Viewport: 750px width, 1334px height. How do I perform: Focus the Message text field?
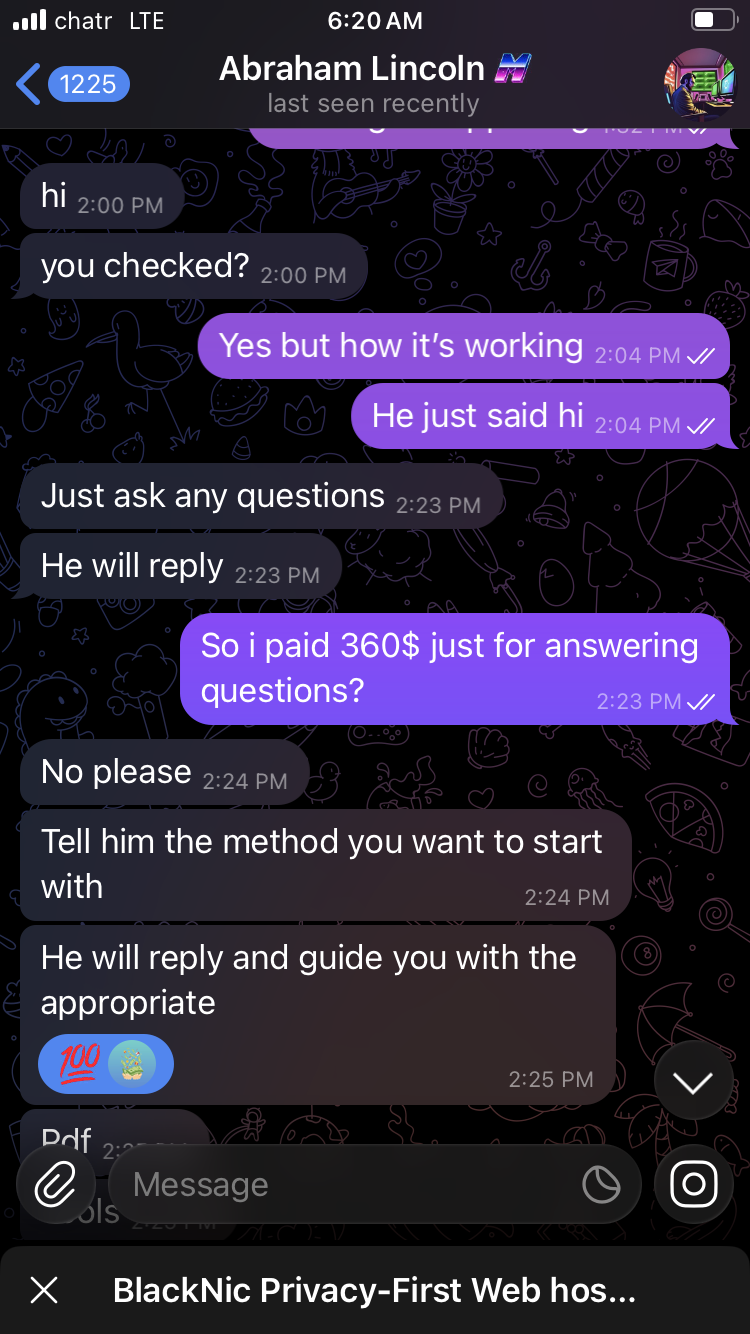[x=340, y=1185]
